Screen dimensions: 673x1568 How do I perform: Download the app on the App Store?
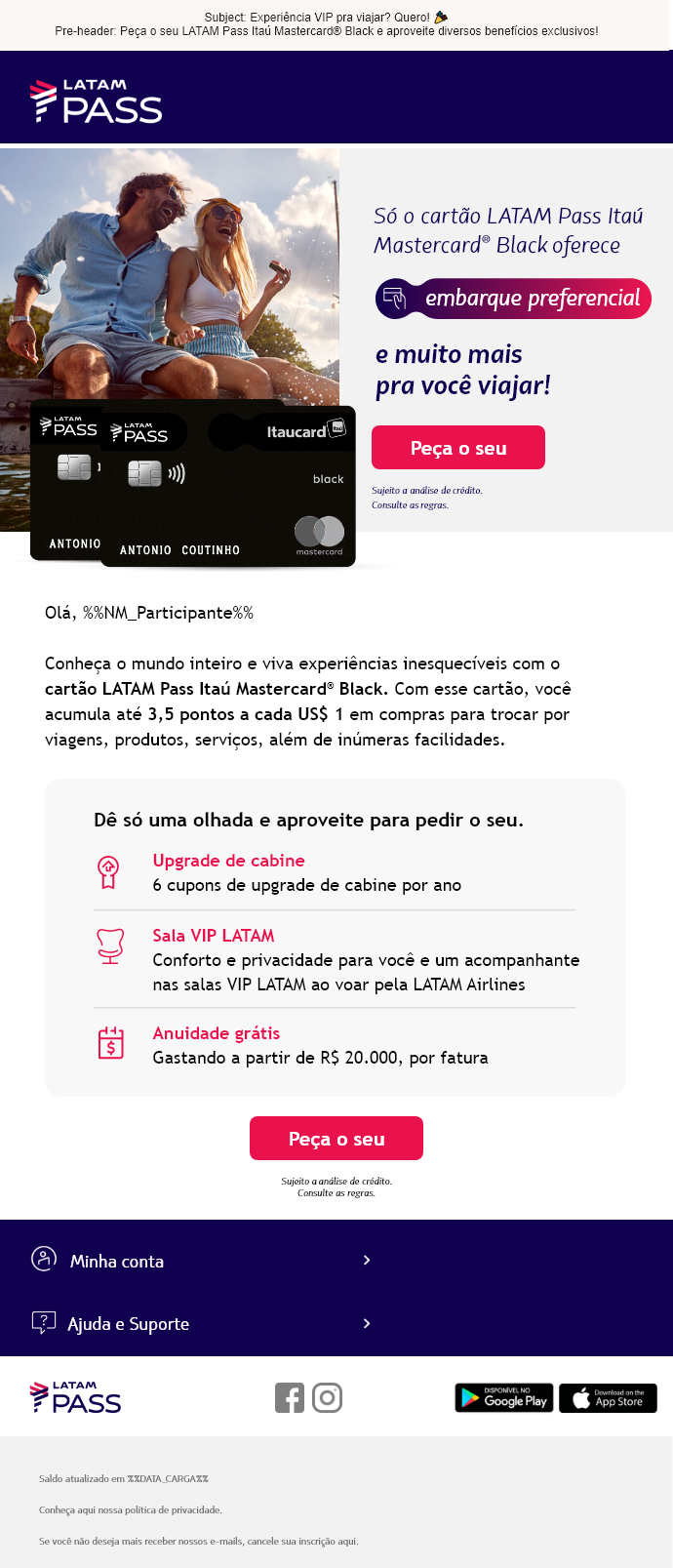coord(608,1398)
